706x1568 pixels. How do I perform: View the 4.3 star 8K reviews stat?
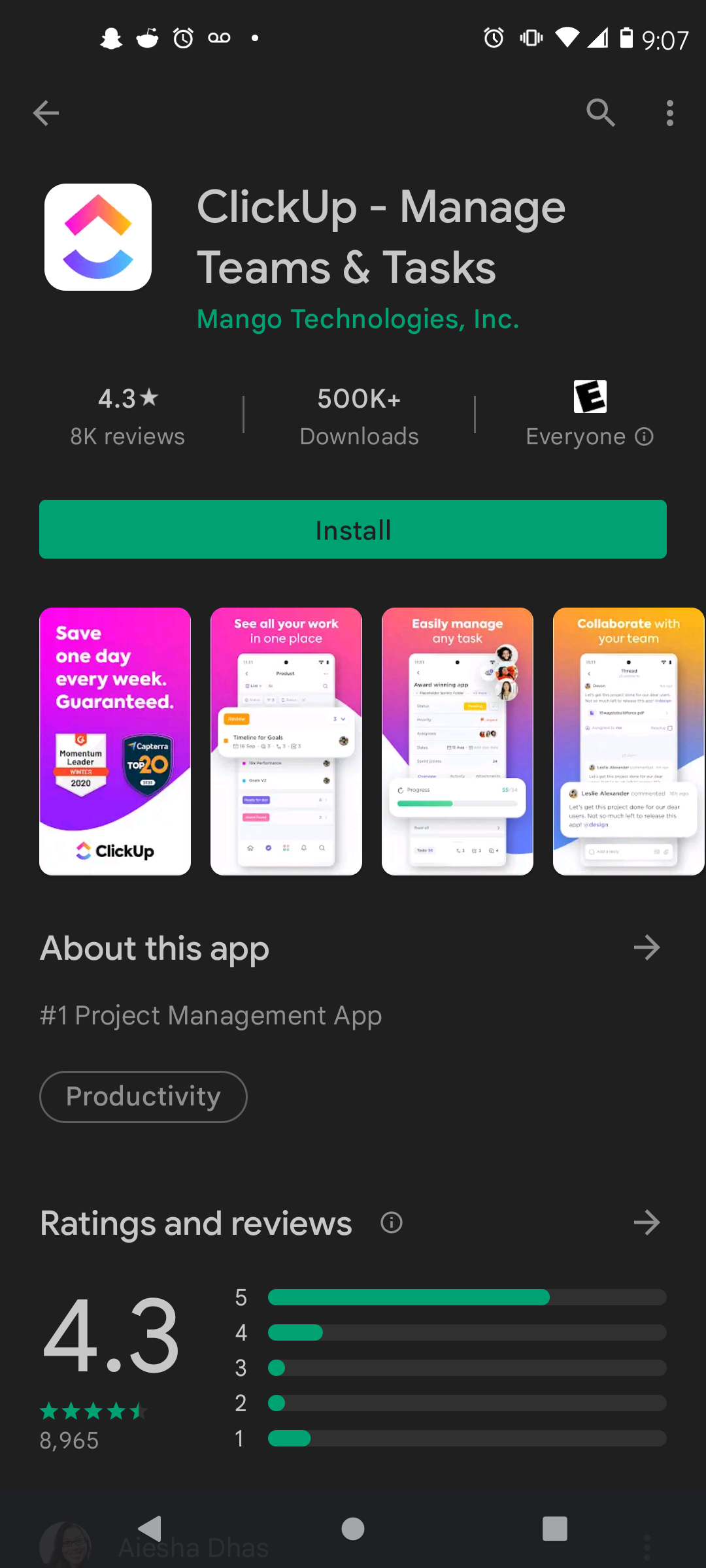[127, 416]
